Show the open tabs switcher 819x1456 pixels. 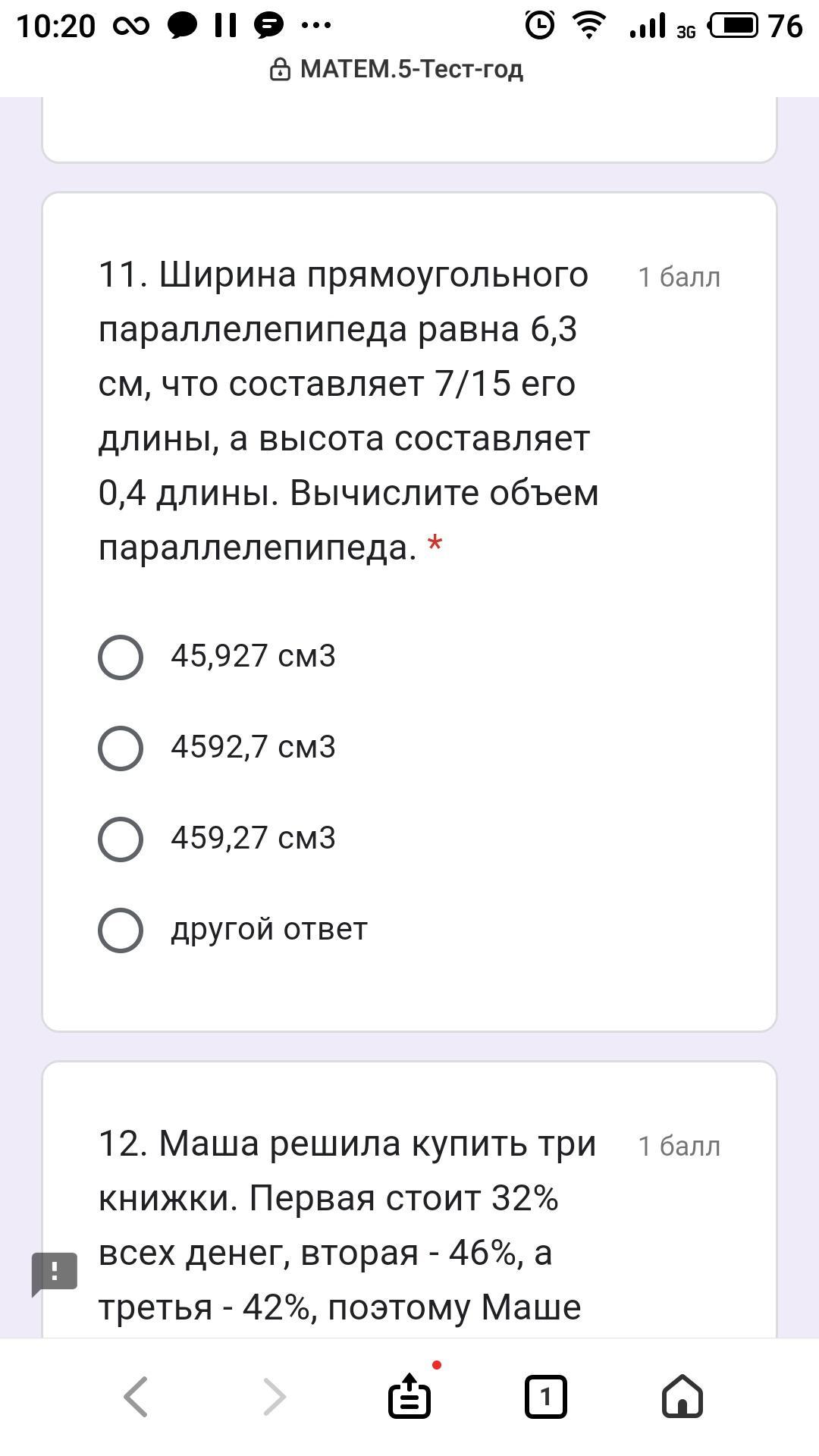click(x=545, y=1396)
